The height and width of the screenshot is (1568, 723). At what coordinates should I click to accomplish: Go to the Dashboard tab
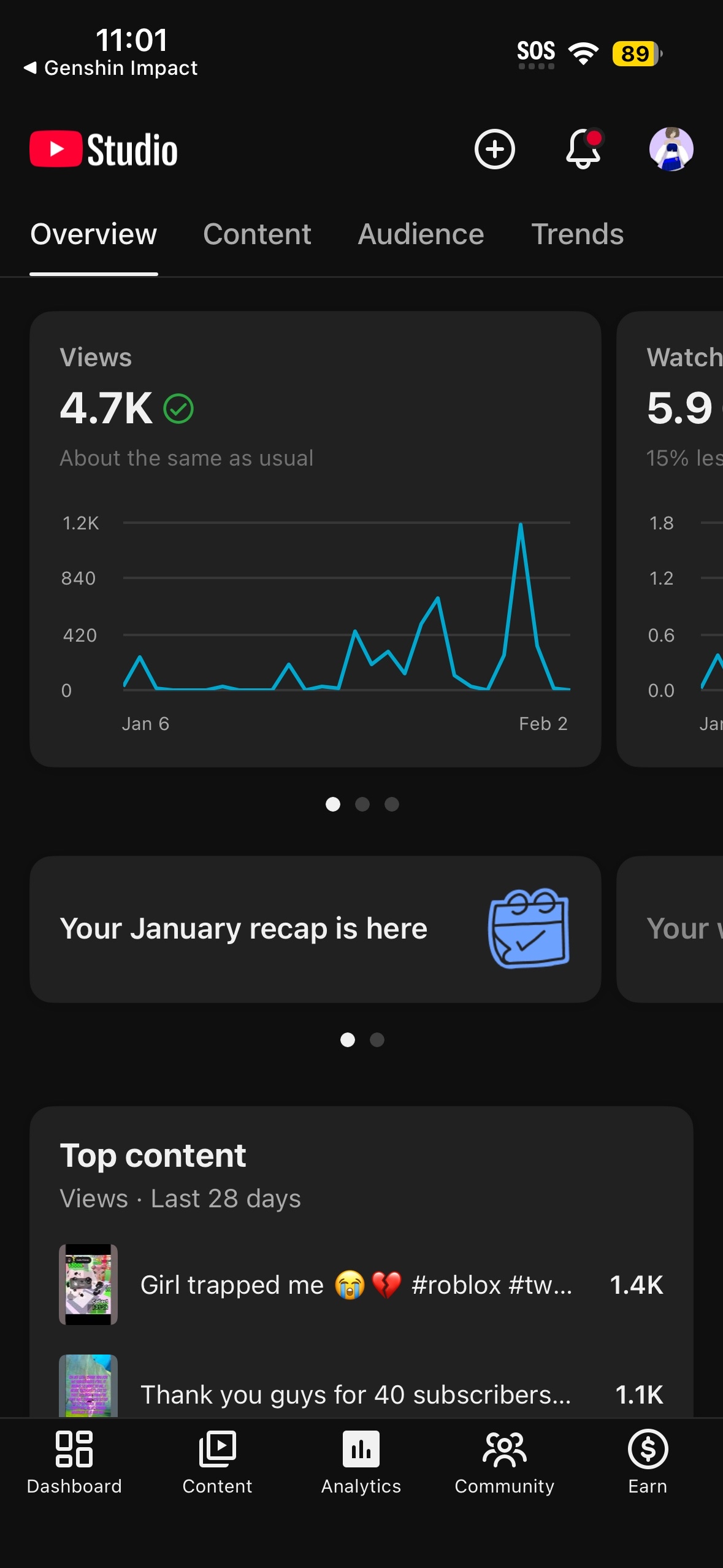(74, 1462)
